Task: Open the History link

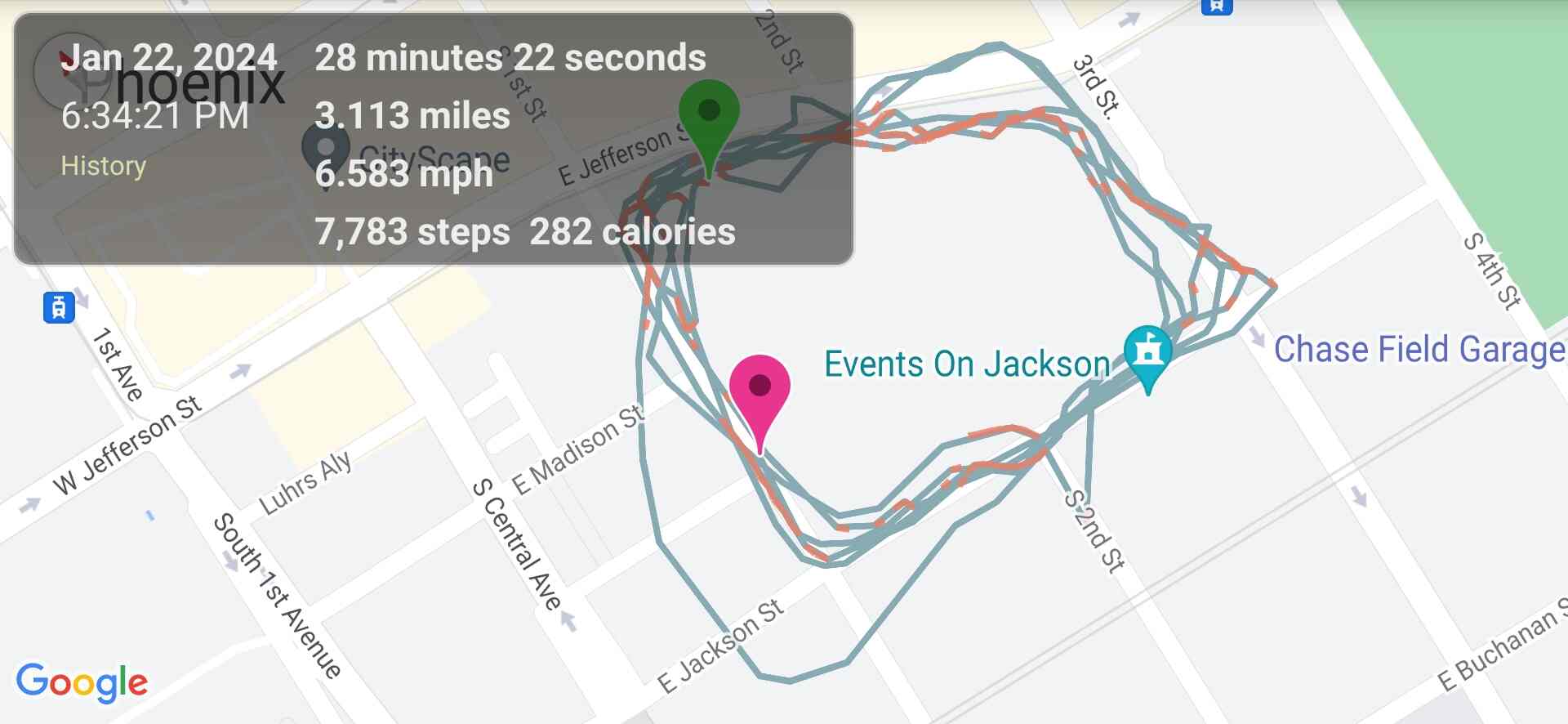Action: tap(103, 166)
